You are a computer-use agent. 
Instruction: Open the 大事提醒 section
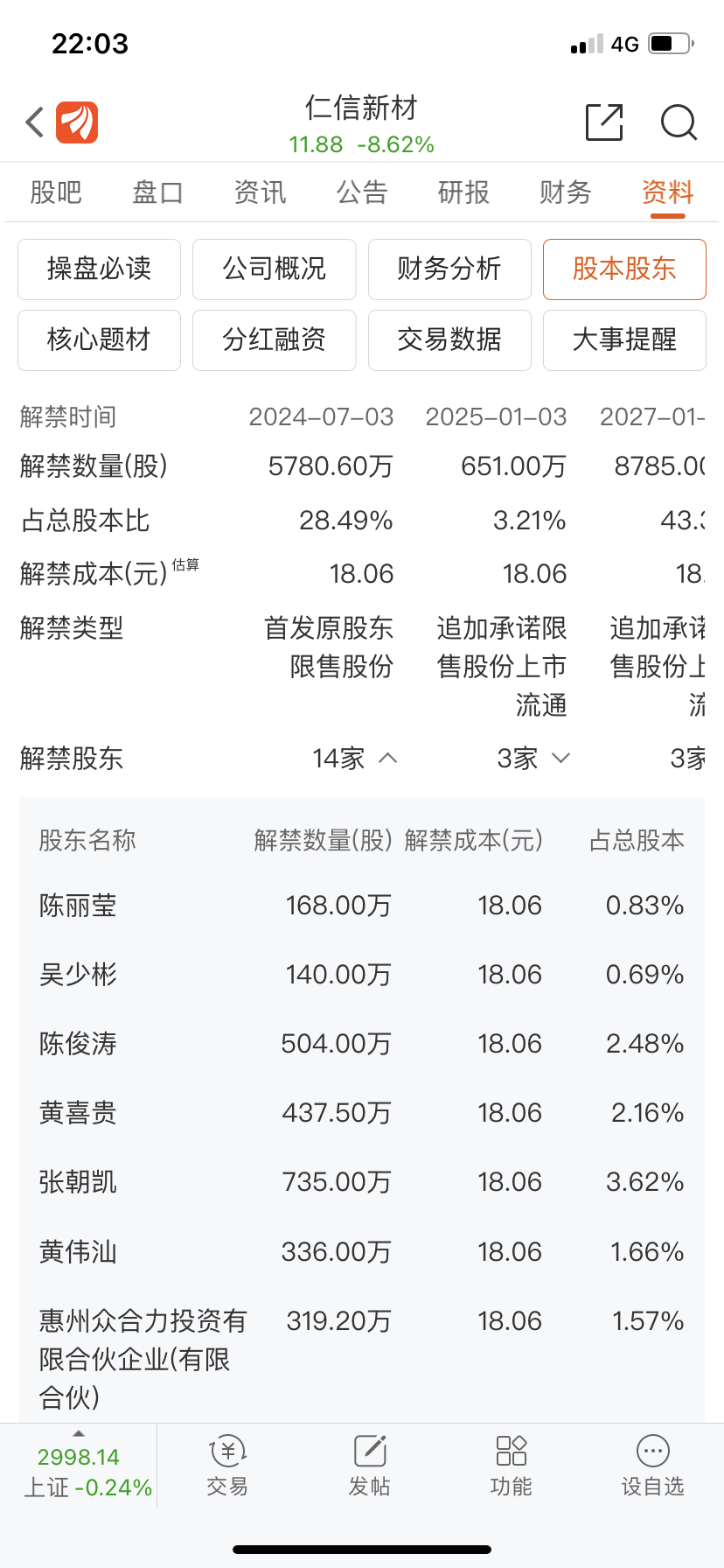click(x=624, y=340)
